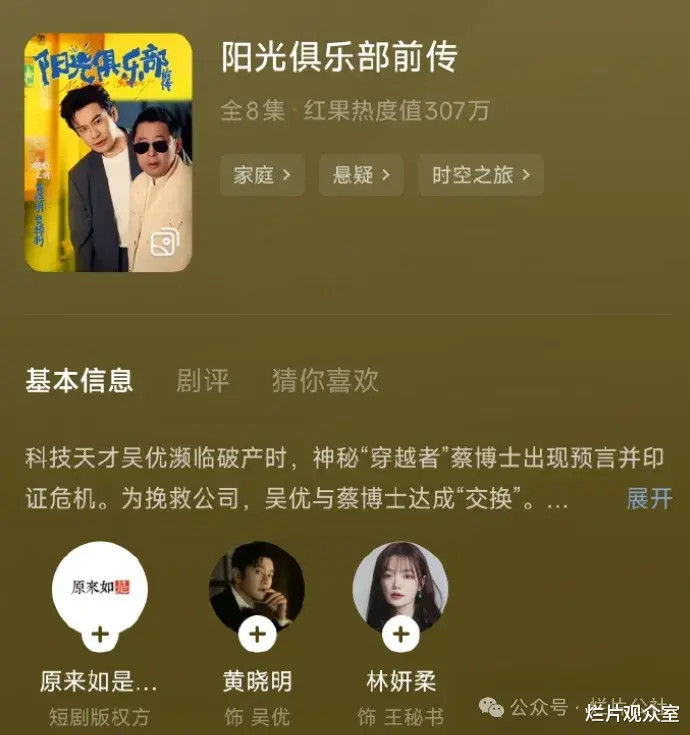Follow the rights holder 原来如是
690x735 pixels.
pyautogui.click(x=100, y=634)
